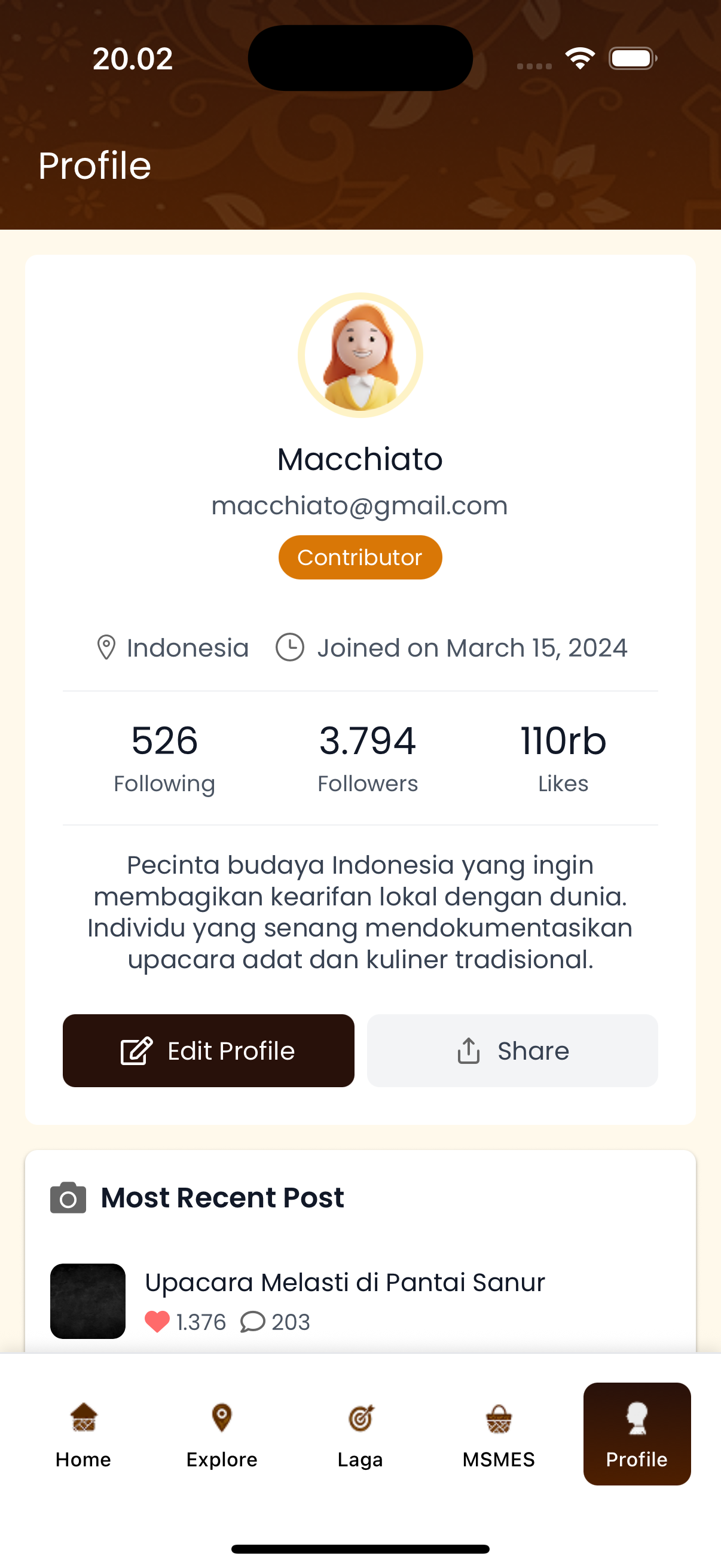Go to the Laga tab
Image resolution: width=721 pixels, height=1568 pixels.
pos(360,1434)
